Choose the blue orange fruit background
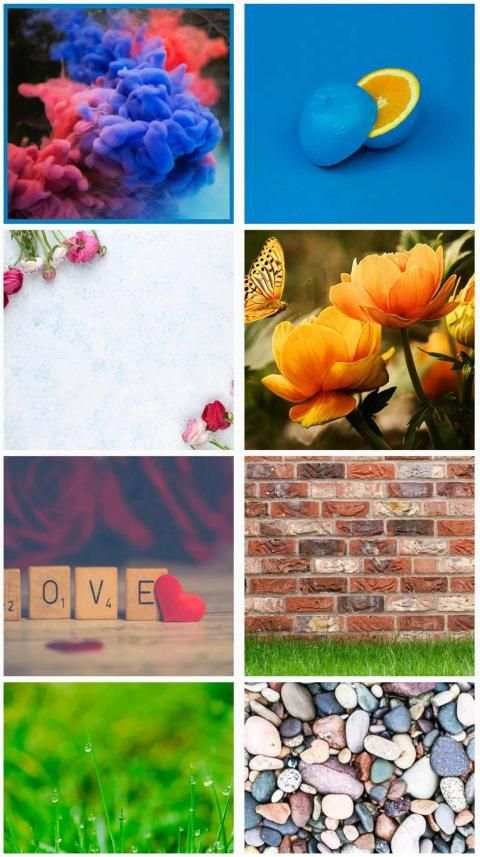Screen dimensions: 480x857 [x=360, y=114]
